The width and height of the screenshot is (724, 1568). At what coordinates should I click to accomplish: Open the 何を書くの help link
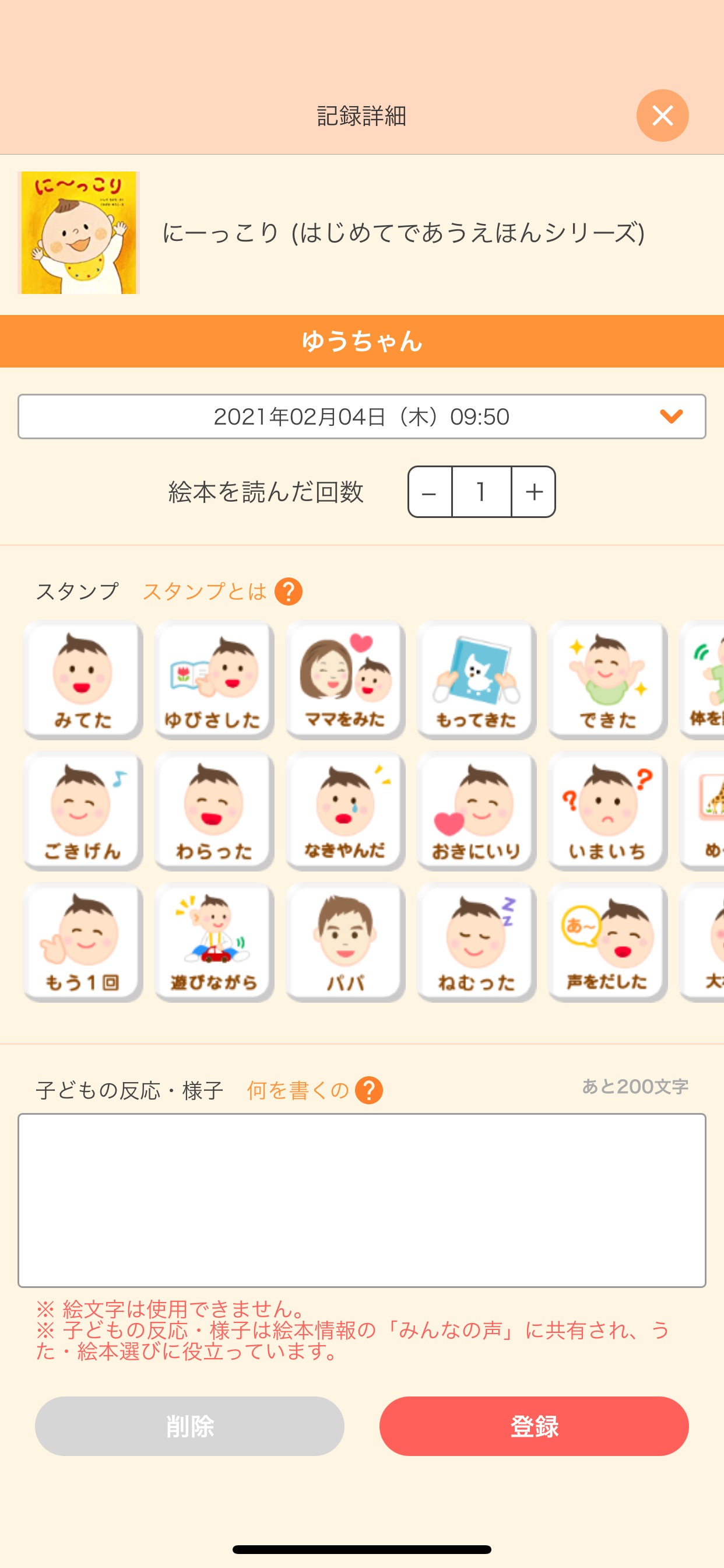pyautogui.click(x=314, y=1090)
